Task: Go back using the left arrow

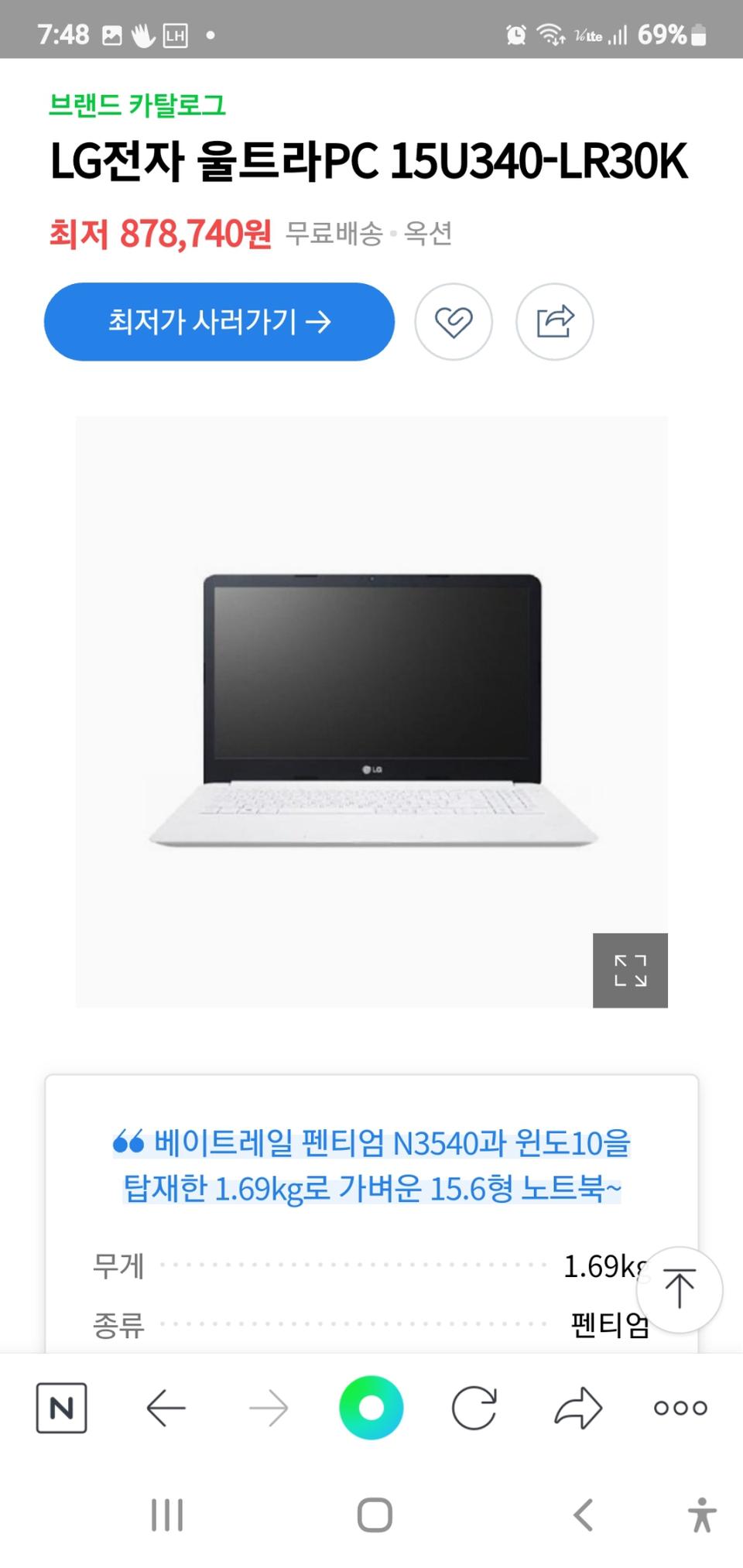Action: coord(165,1408)
